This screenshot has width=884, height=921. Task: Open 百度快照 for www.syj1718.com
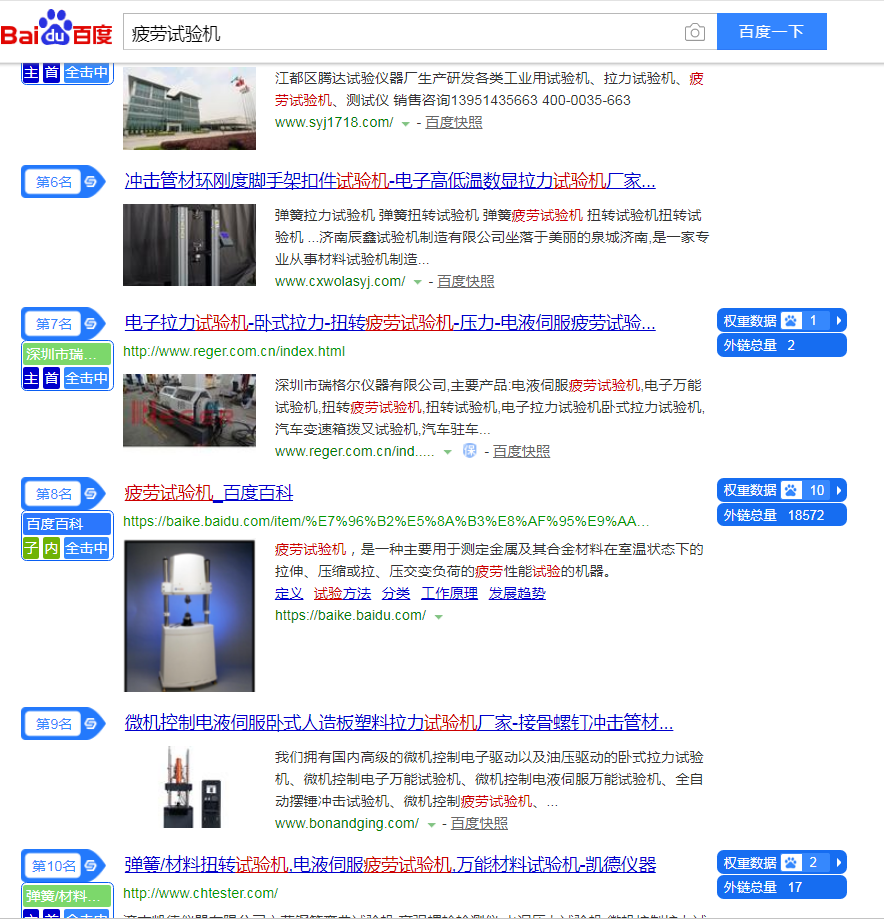point(453,122)
